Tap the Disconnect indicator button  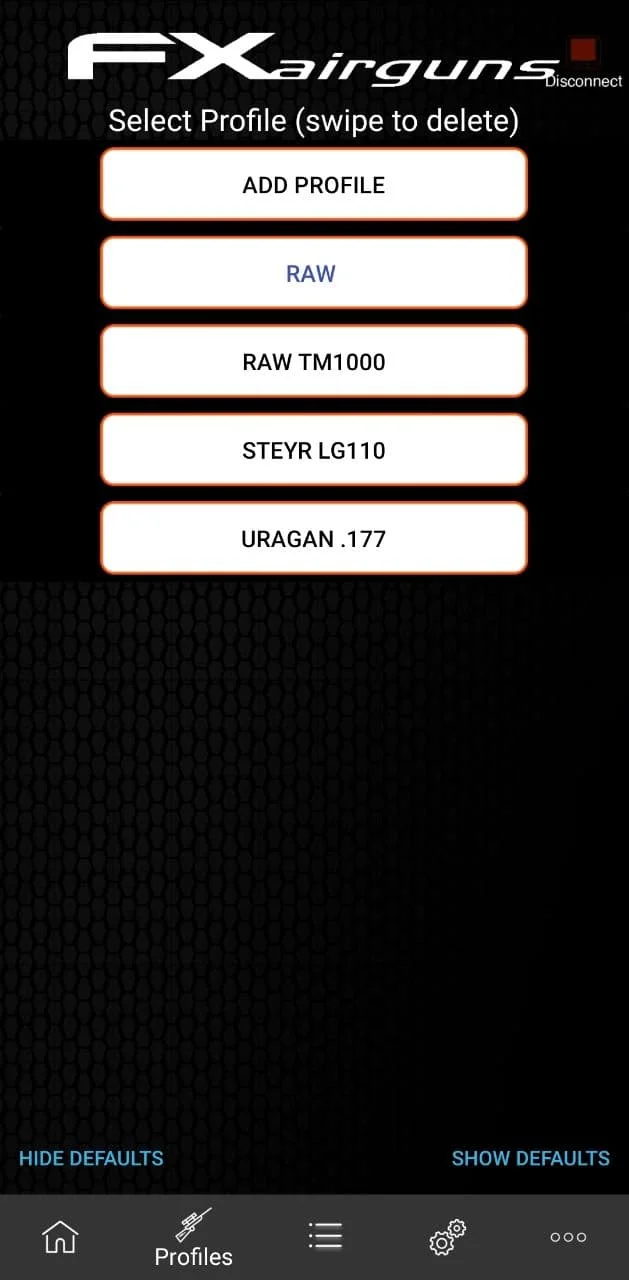[583, 62]
